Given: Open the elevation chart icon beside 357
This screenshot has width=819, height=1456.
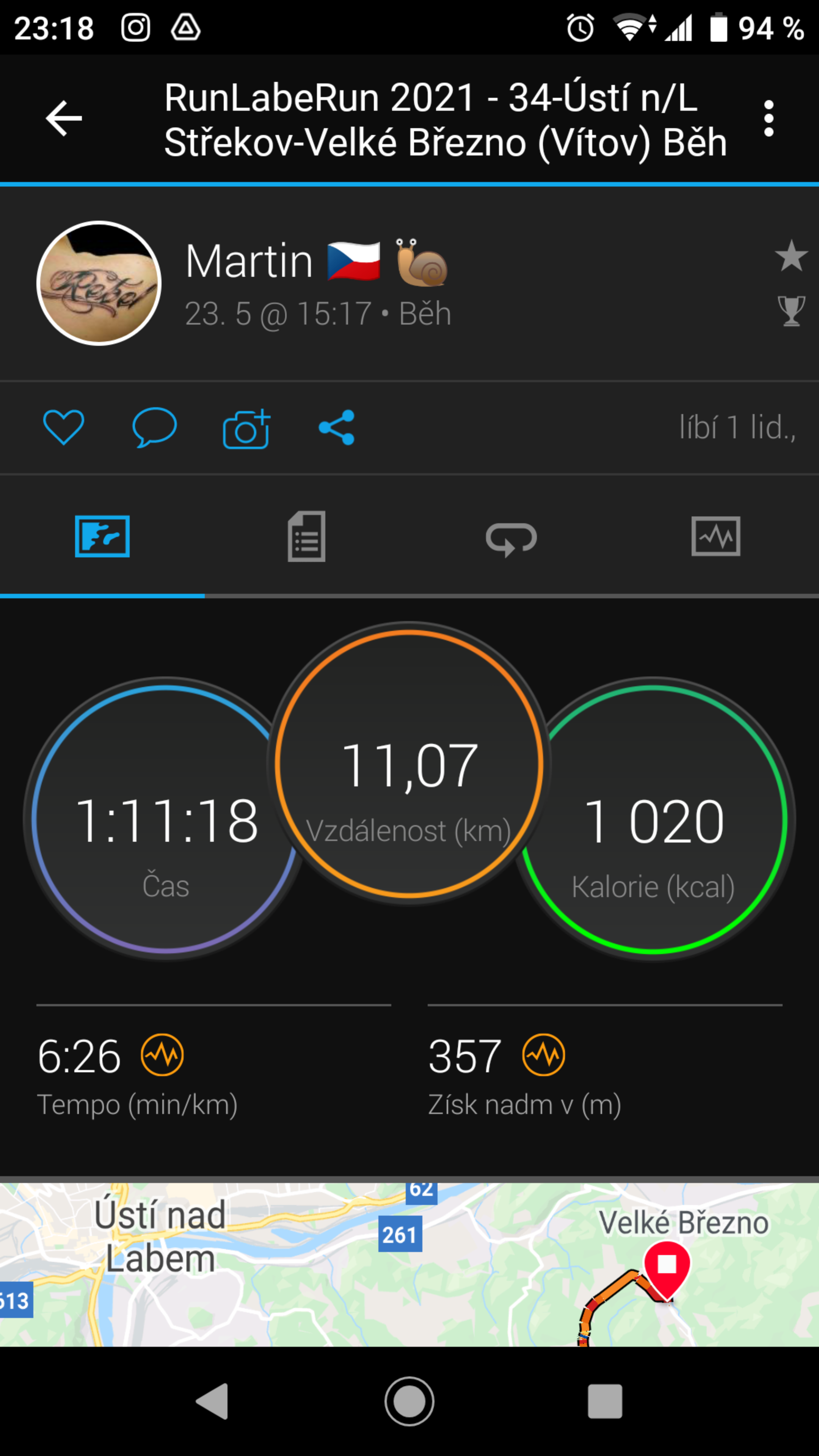Looking at the screenshot, I should click(543, 1055).
